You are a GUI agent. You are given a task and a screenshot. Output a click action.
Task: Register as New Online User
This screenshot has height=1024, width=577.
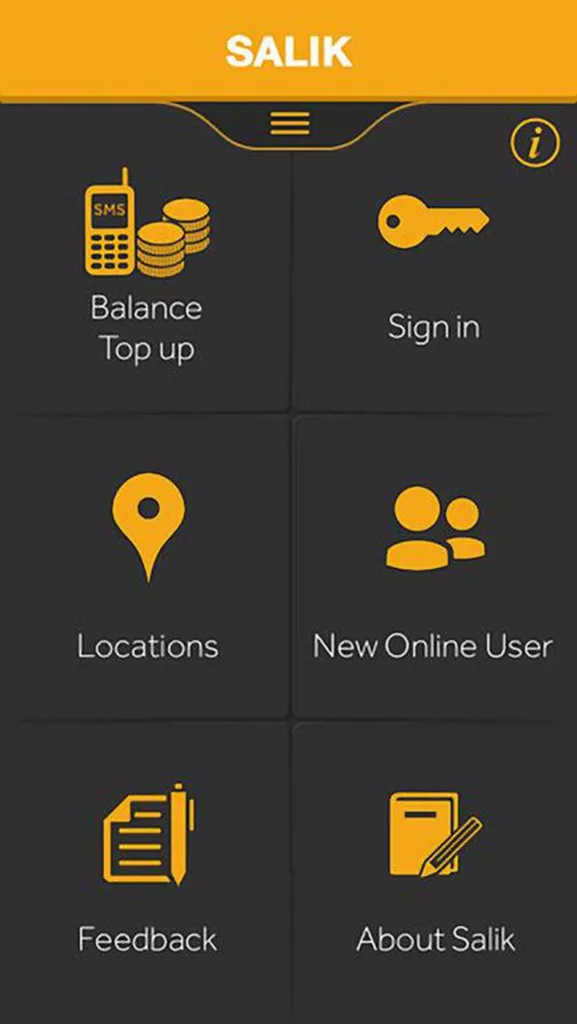pos(433,565)
